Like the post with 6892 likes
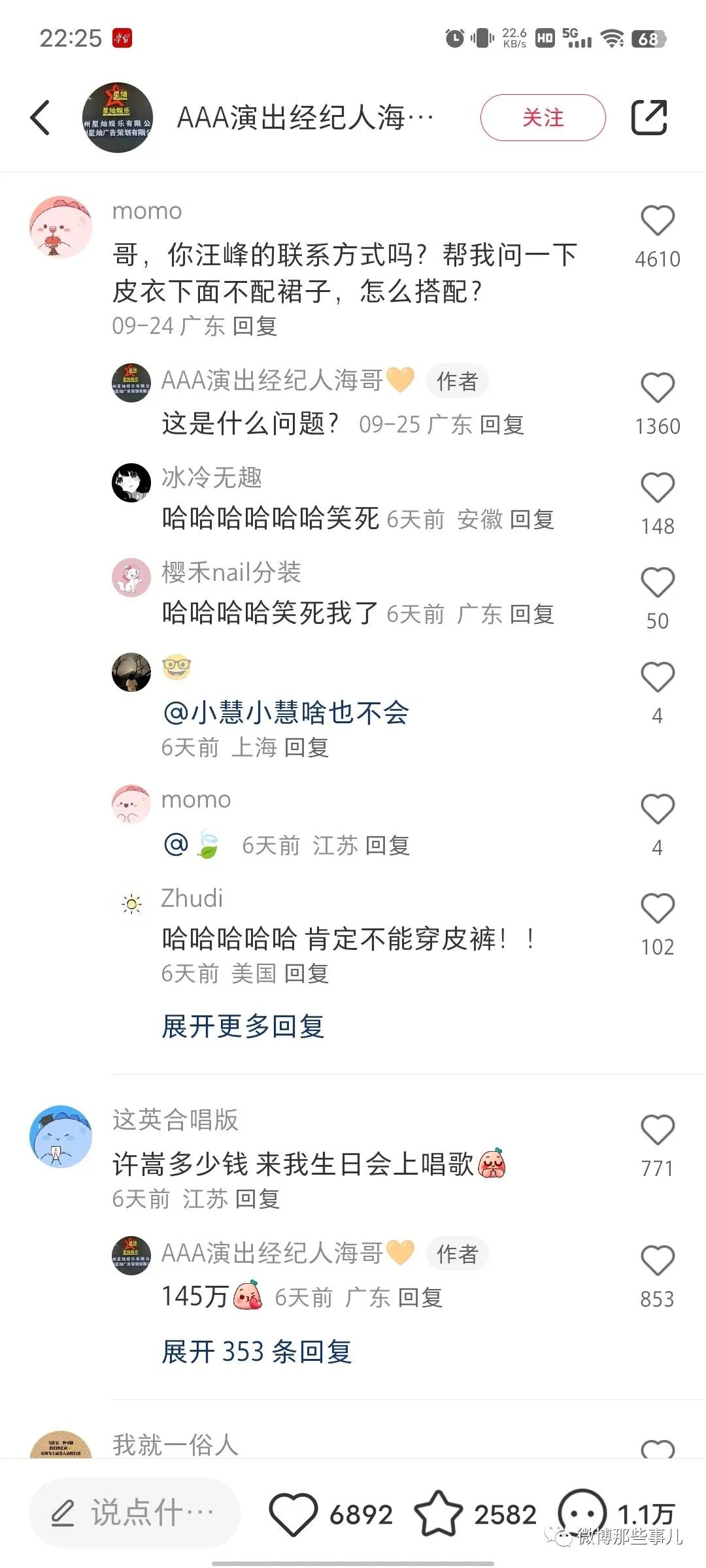 293,1514
